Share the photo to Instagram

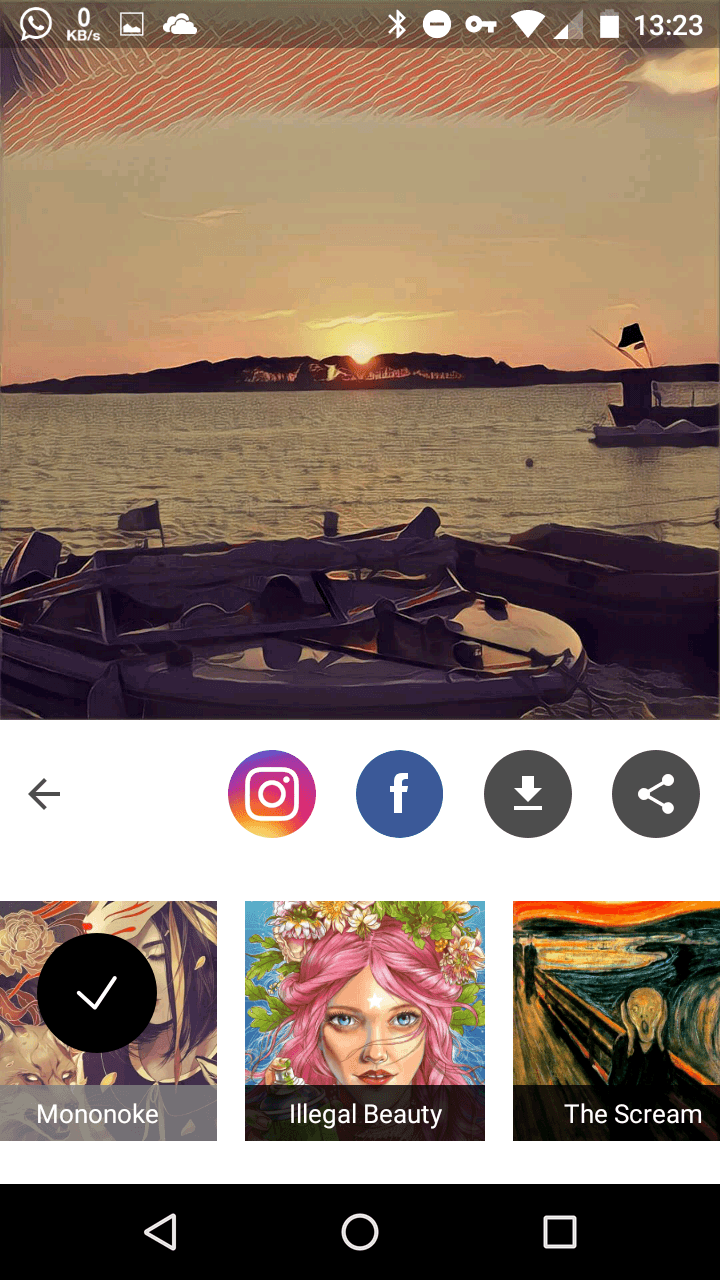click(272, 794)
